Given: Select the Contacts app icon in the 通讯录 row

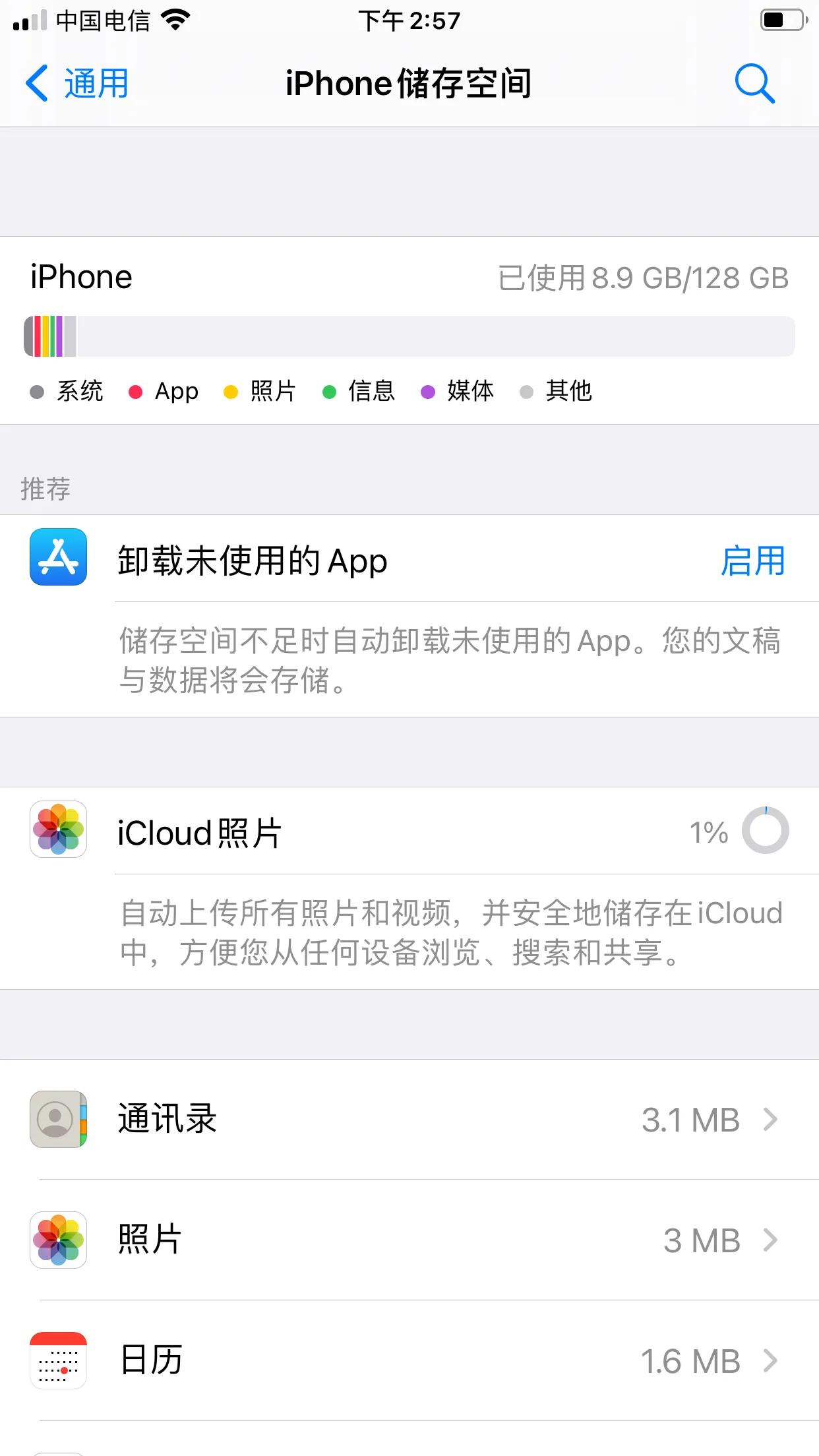Looking at the screenshot, I should (x=57, y=1119).
